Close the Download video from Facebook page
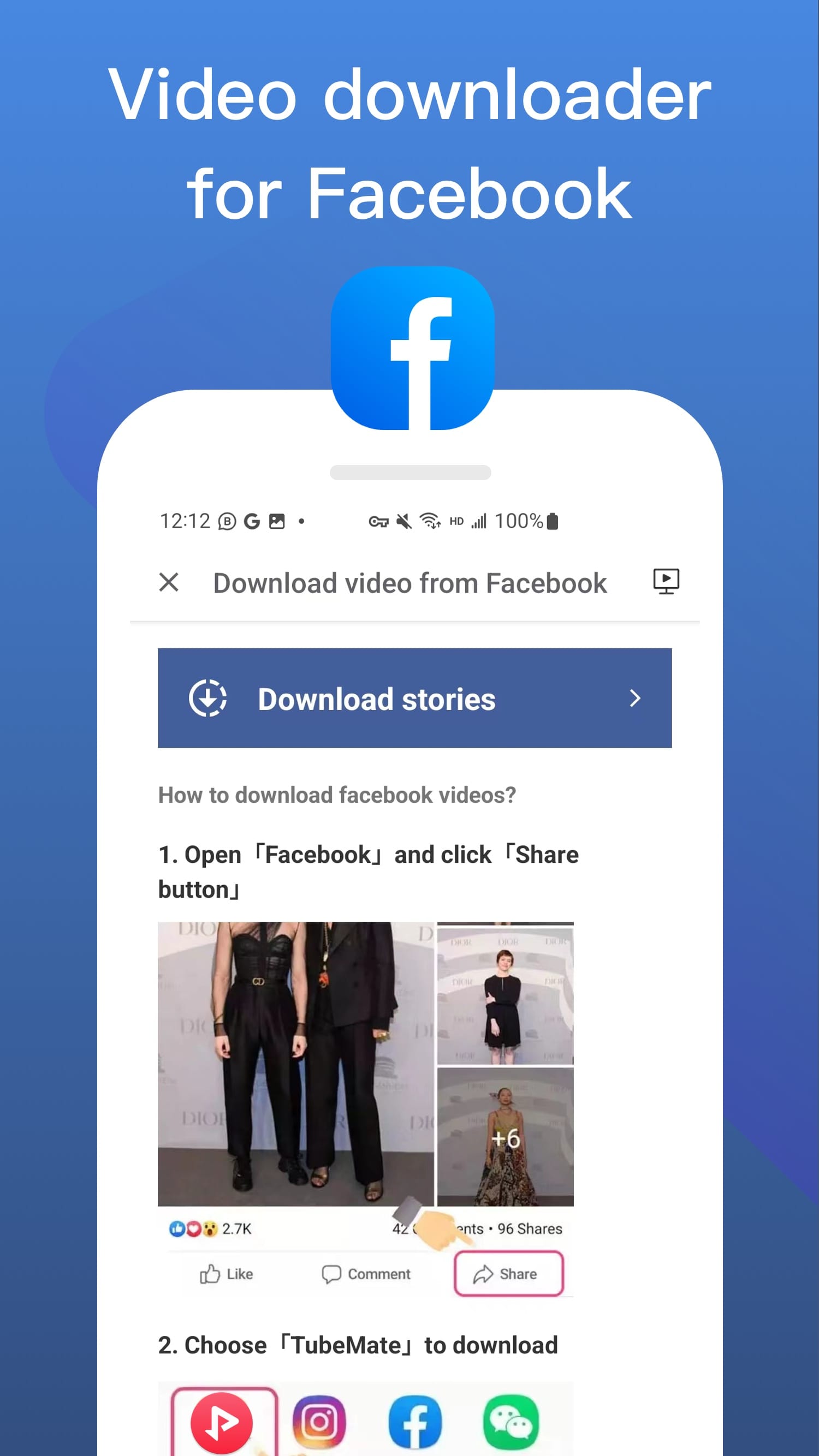 [x=169, y=582]
